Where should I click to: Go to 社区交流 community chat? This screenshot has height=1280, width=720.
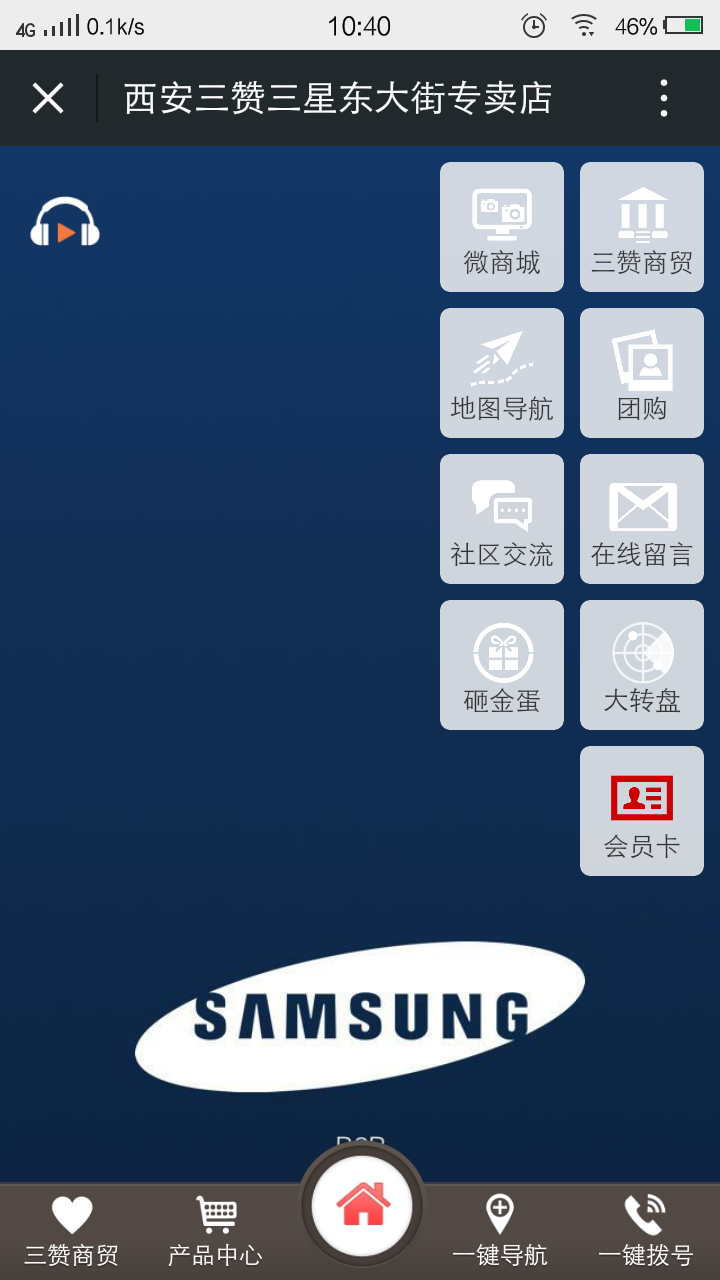pyautogui.click(x=502, y=519)
